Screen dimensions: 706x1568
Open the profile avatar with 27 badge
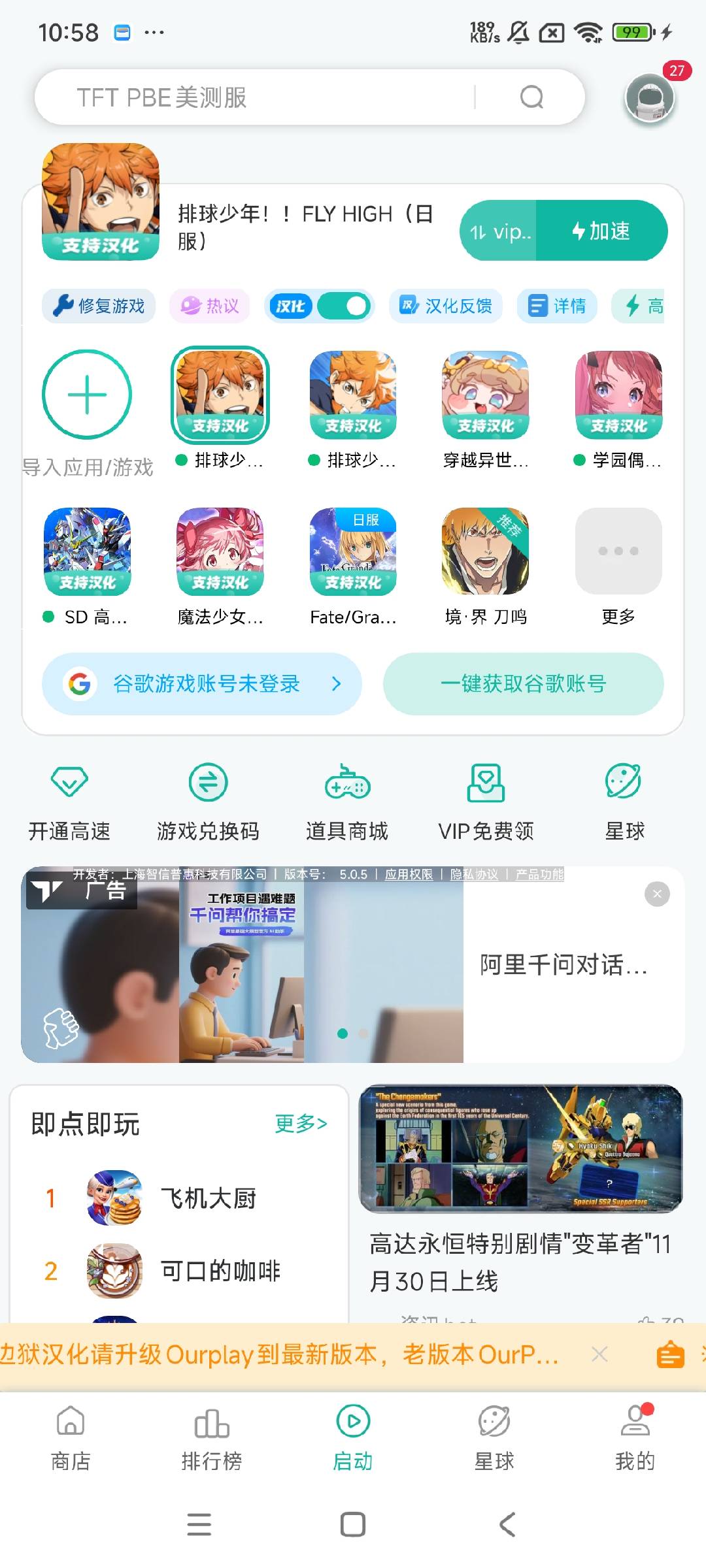(x=649, y=97)
